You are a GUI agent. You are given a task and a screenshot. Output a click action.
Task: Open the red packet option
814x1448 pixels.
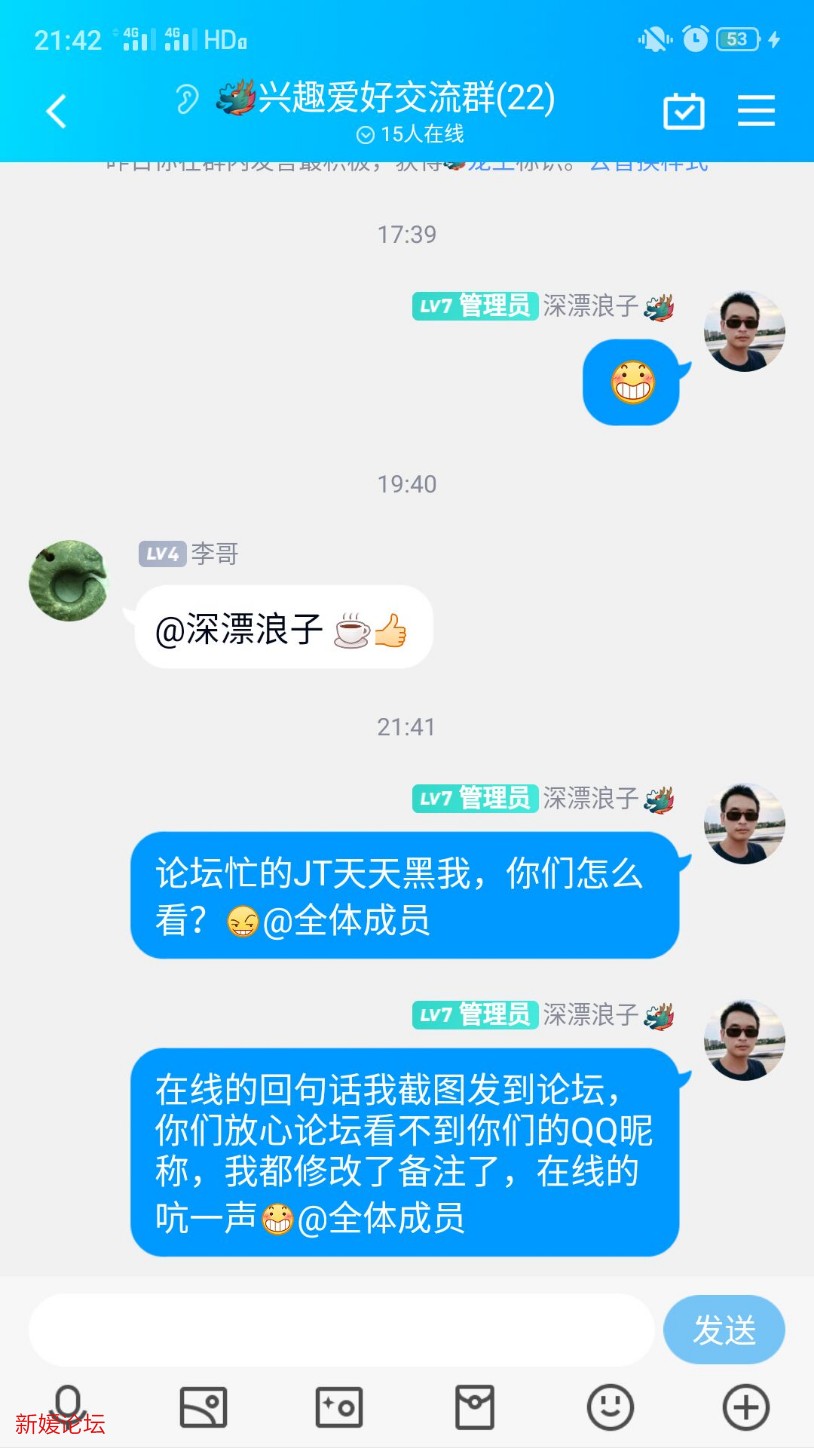(x=474, y=1408)
